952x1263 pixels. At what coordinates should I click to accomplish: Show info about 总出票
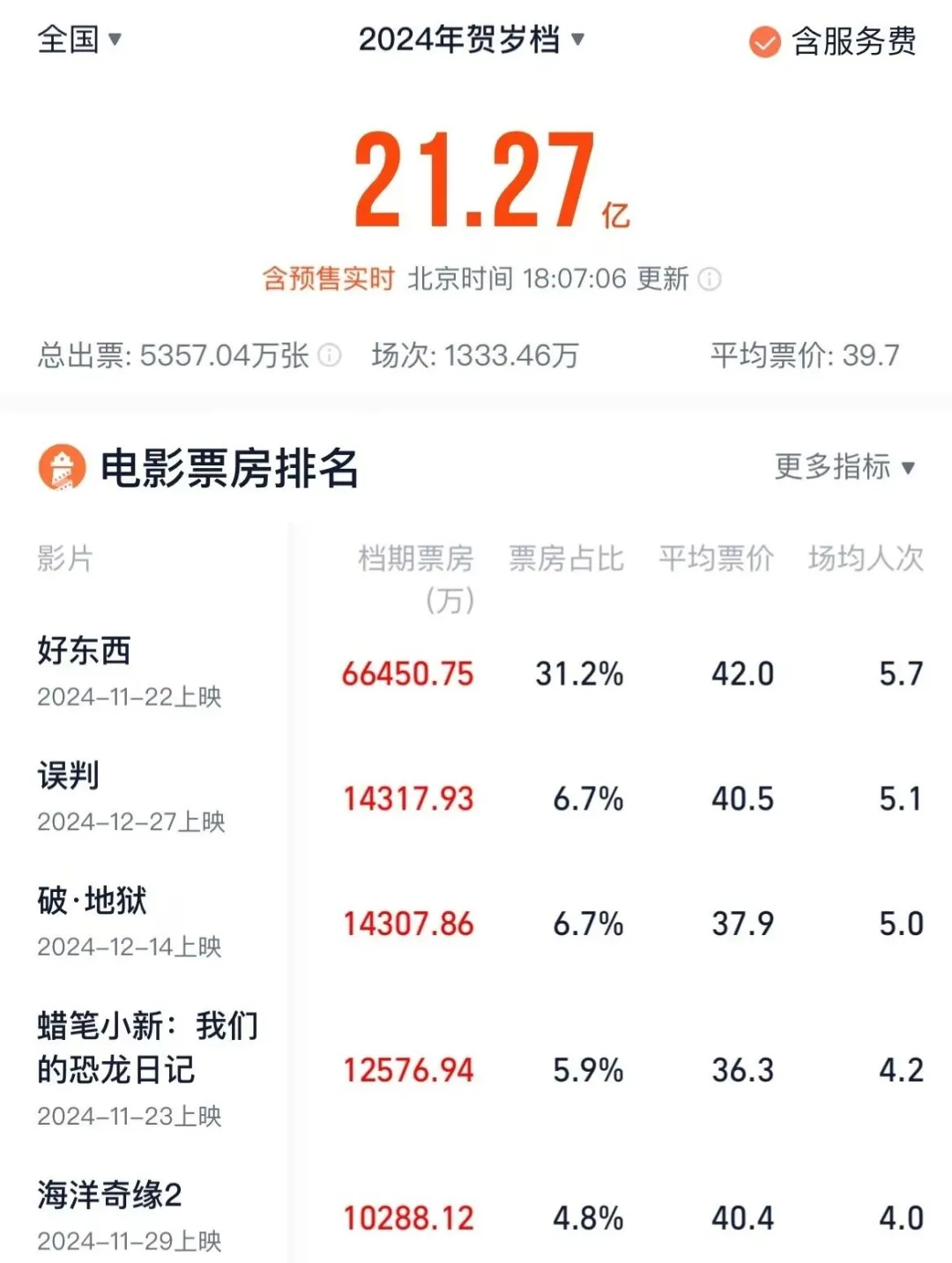329,355
